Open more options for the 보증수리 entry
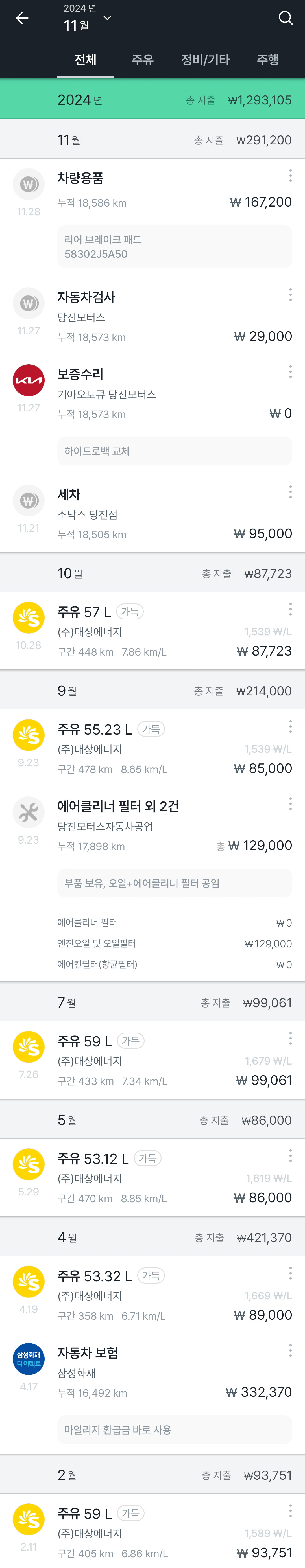Screen dimensions: 305x1568 (x=290, y=371)
